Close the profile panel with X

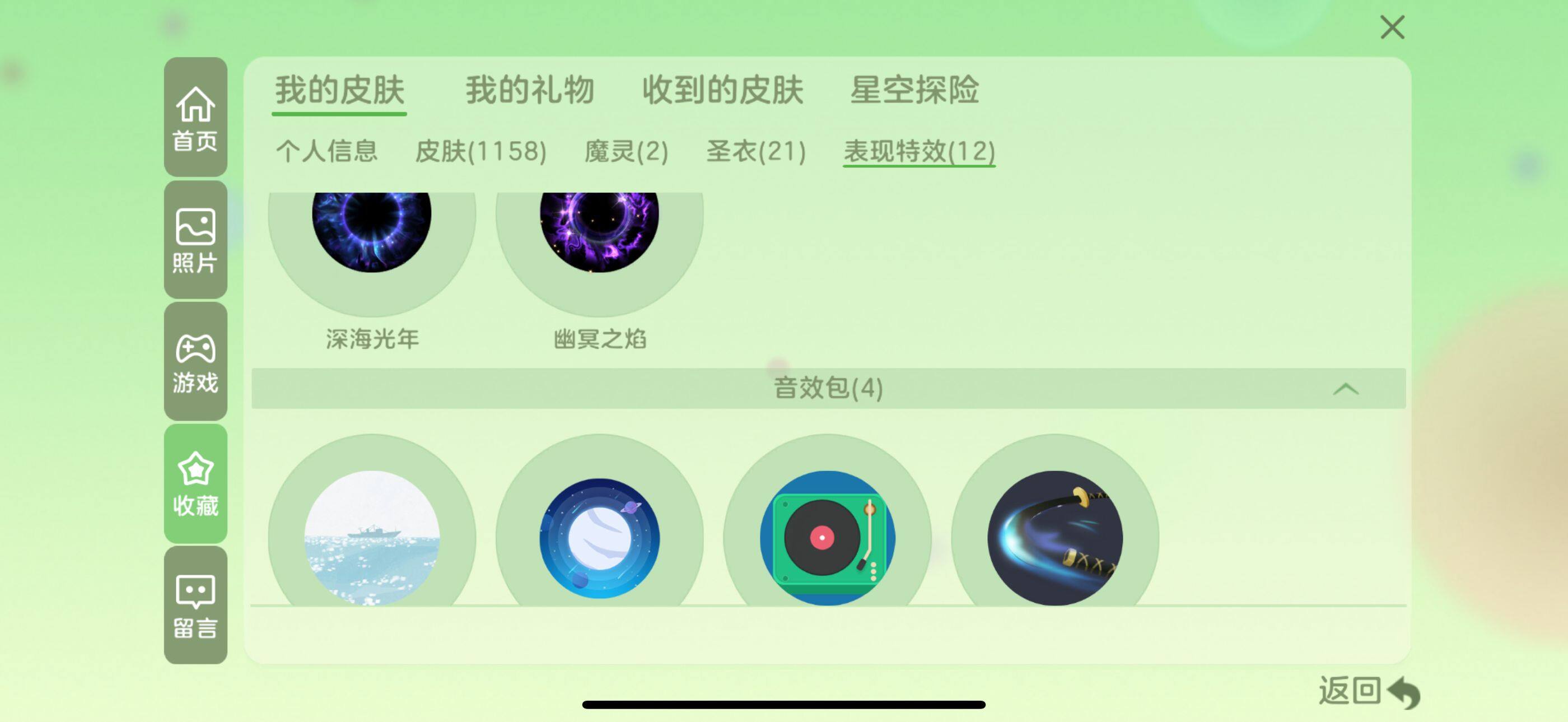point(1392,27)
